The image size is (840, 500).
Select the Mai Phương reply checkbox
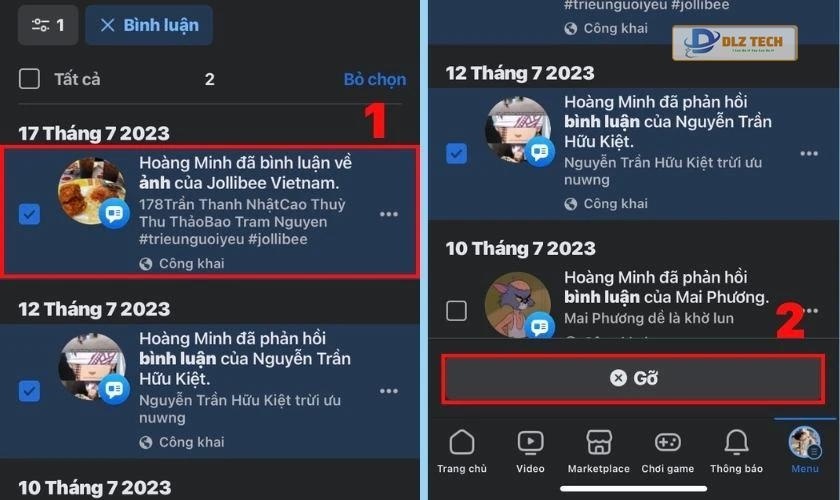pos(456,310)
